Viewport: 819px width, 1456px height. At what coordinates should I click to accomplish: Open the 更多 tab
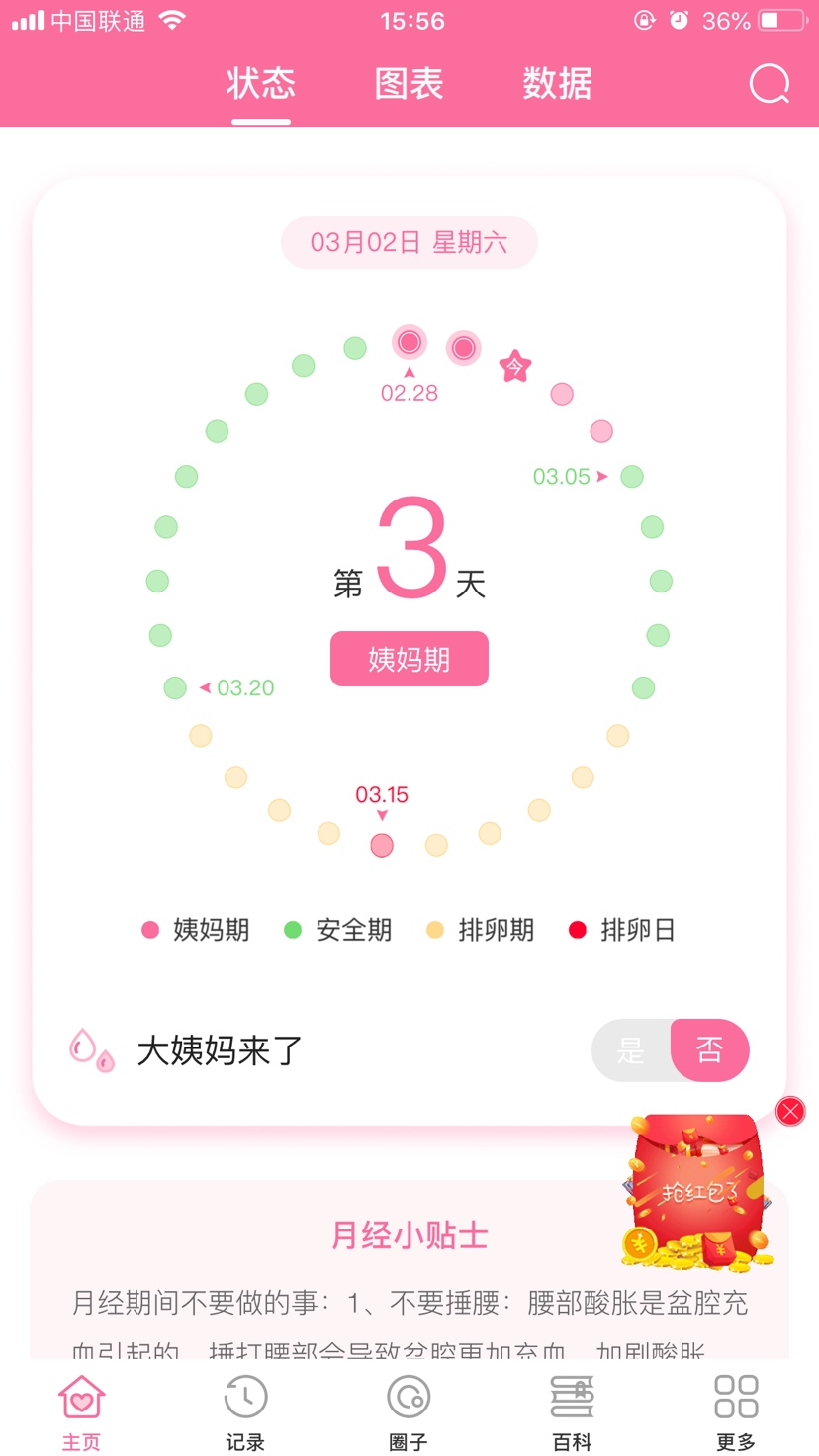pyautogui.click(x=736, y=1412)
